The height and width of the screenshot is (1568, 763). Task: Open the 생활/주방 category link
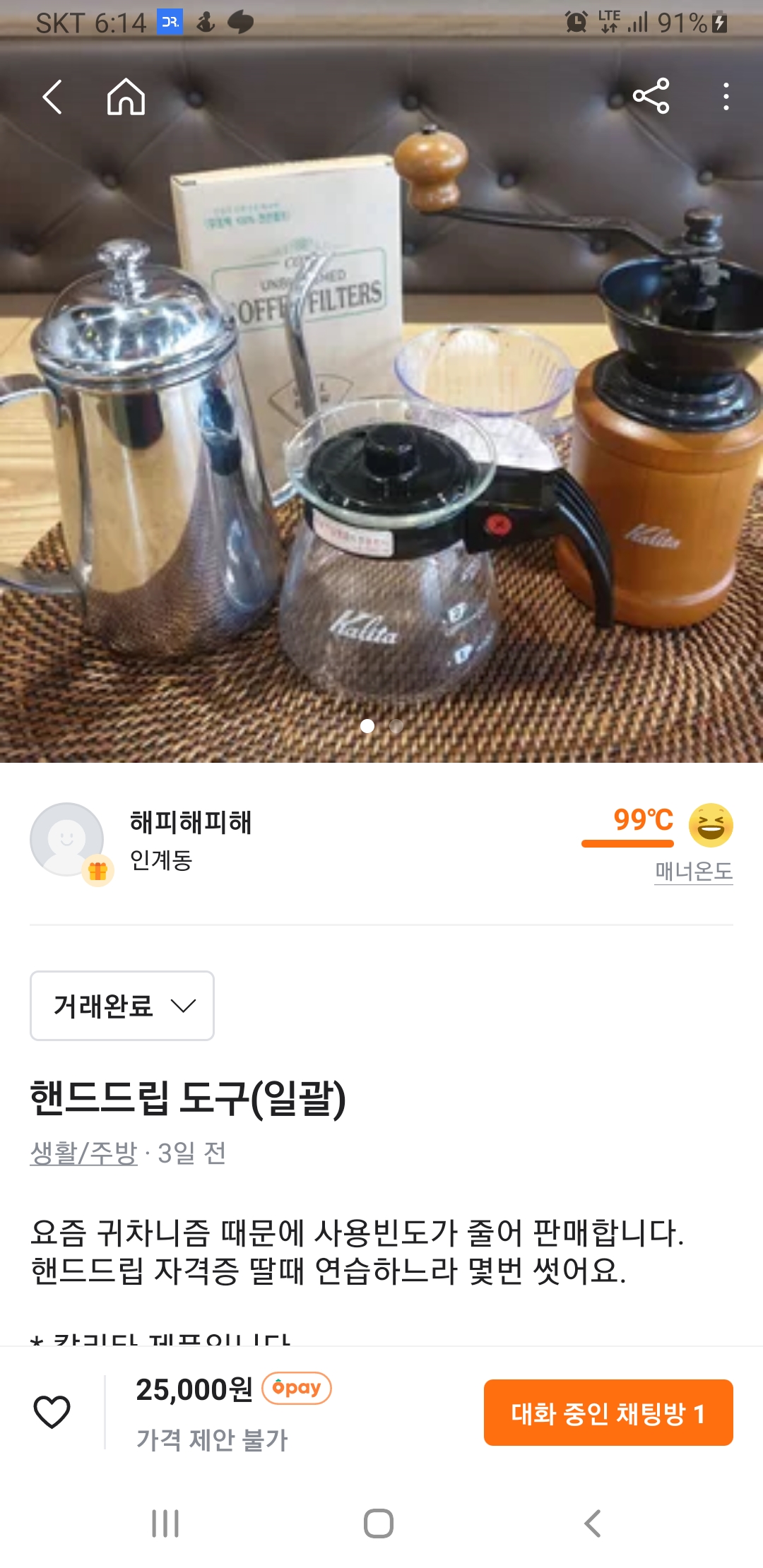tap(83, 1153)
